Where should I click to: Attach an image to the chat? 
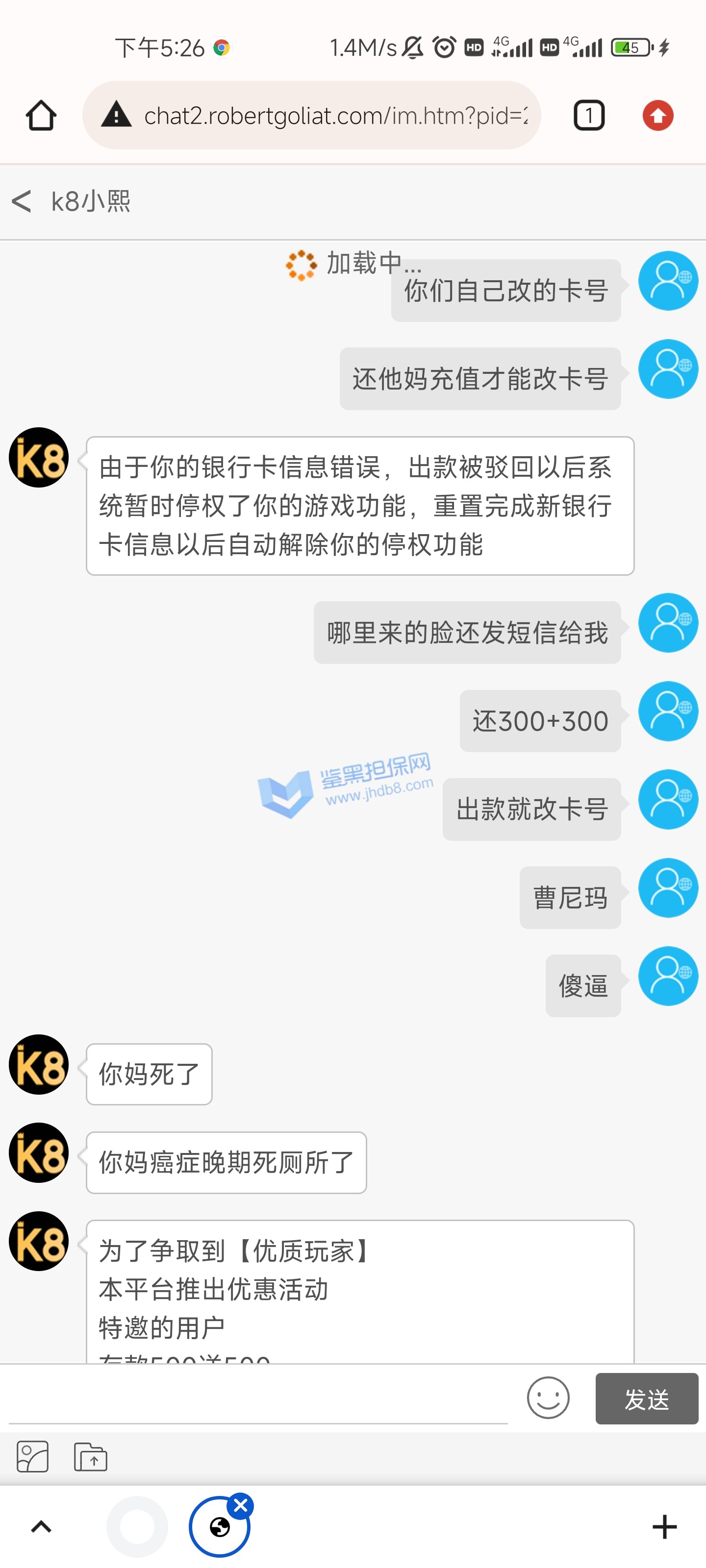point(33,1457)
